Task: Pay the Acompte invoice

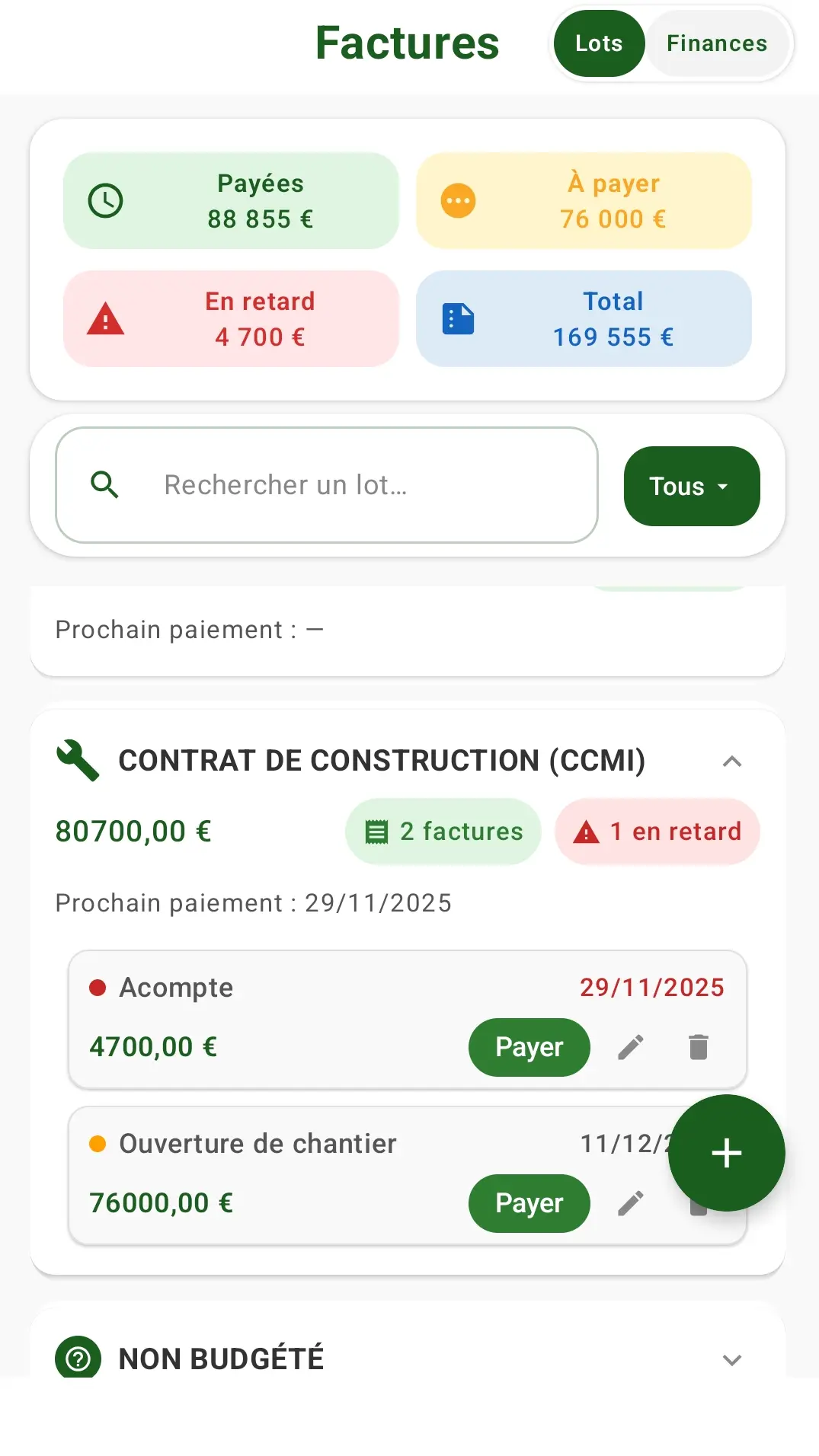Action: click(x=529, y=1047)
